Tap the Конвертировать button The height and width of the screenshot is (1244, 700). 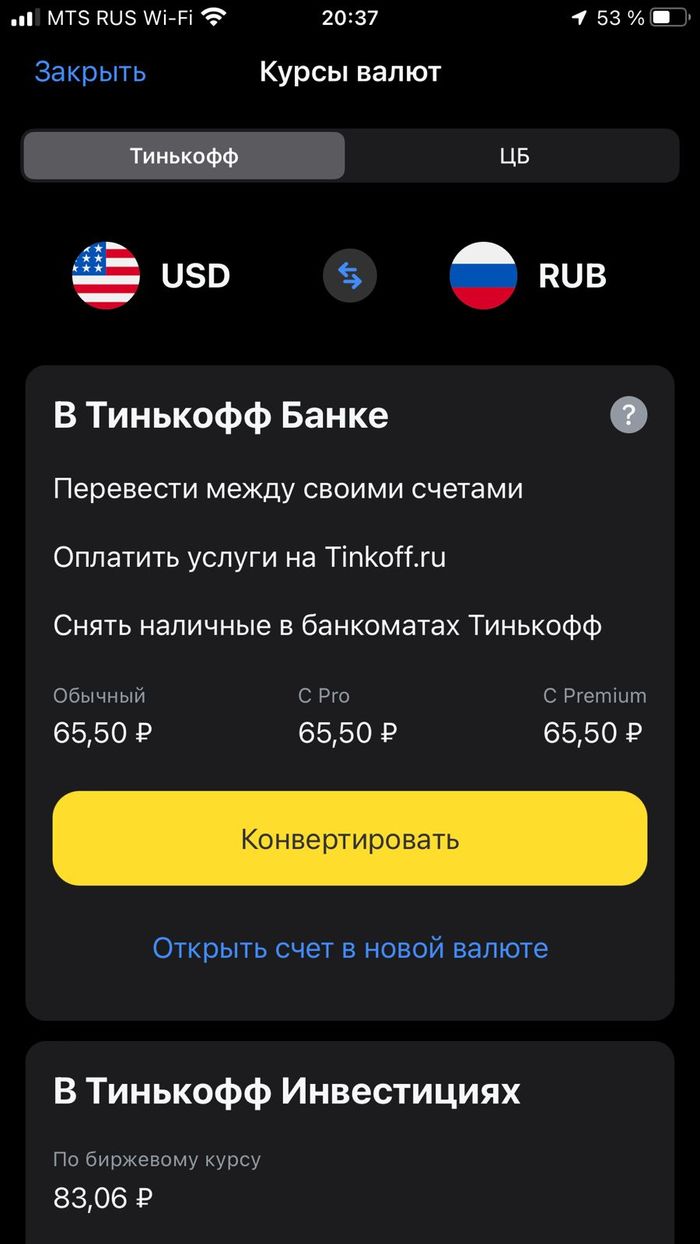pos(350,838)
